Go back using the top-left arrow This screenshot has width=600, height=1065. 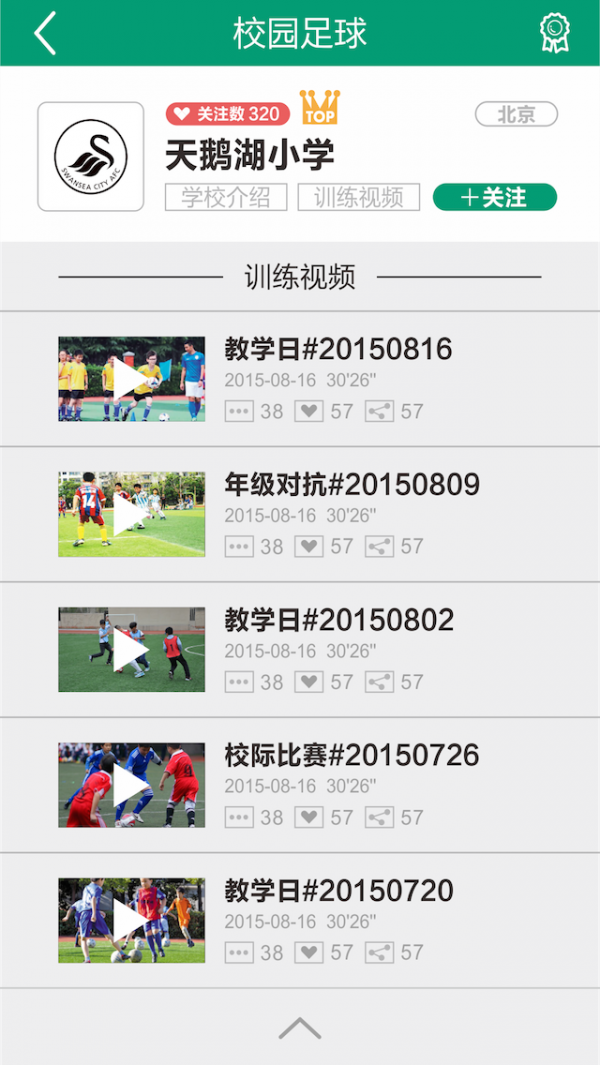coord(45,33)
